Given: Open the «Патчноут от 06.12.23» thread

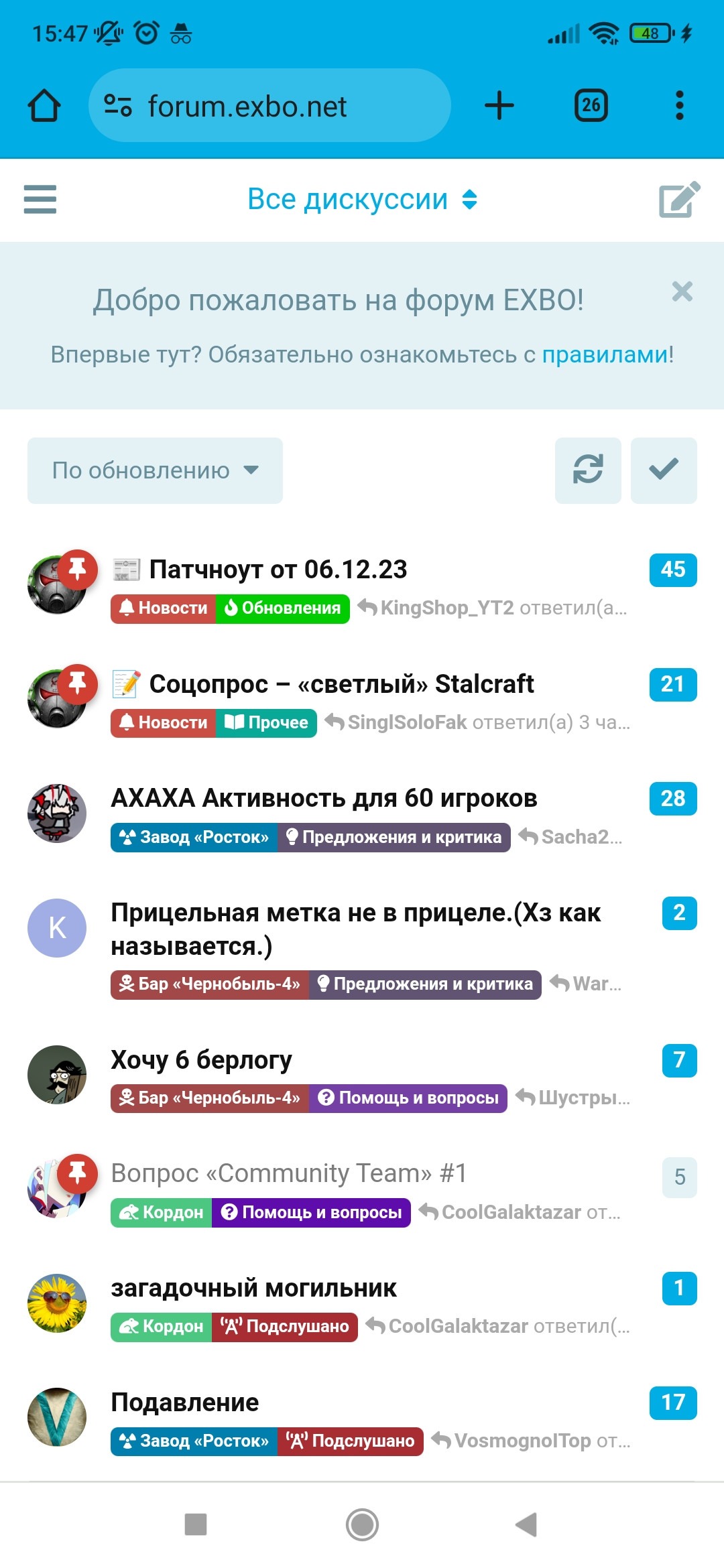Looking at the screenshot, I should (278, 570).
